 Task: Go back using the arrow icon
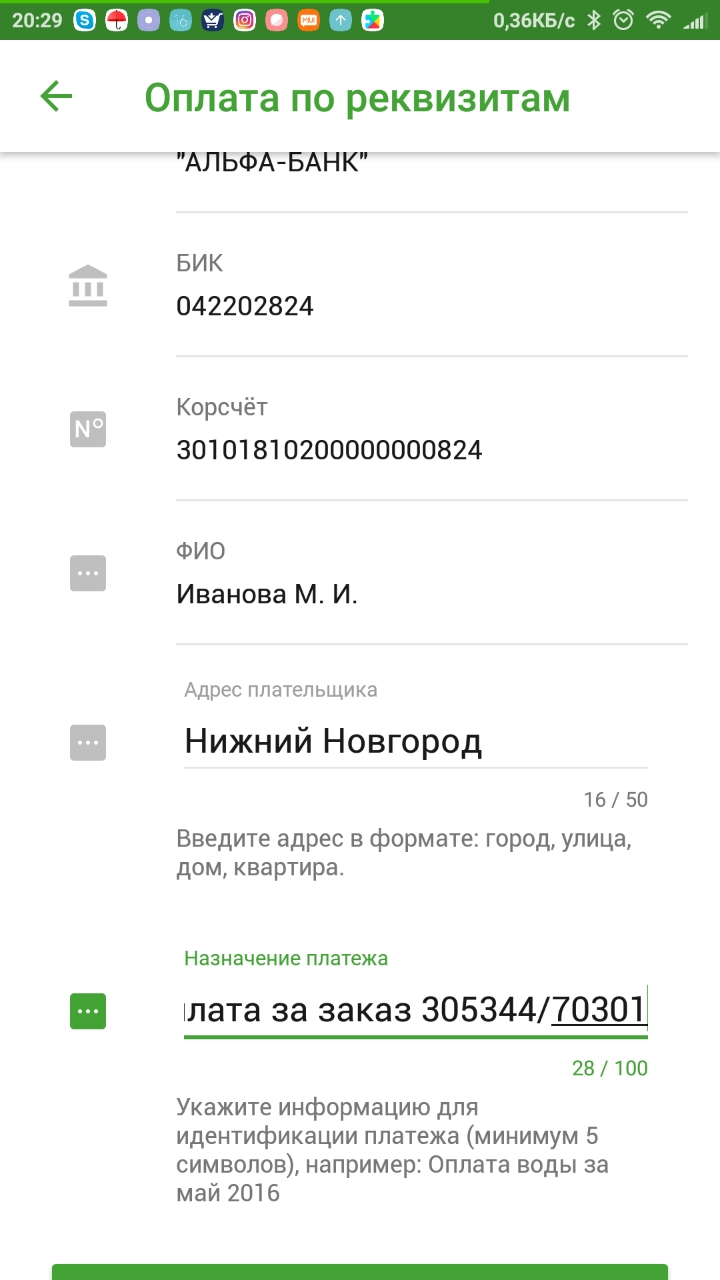[x=57, y=97]
